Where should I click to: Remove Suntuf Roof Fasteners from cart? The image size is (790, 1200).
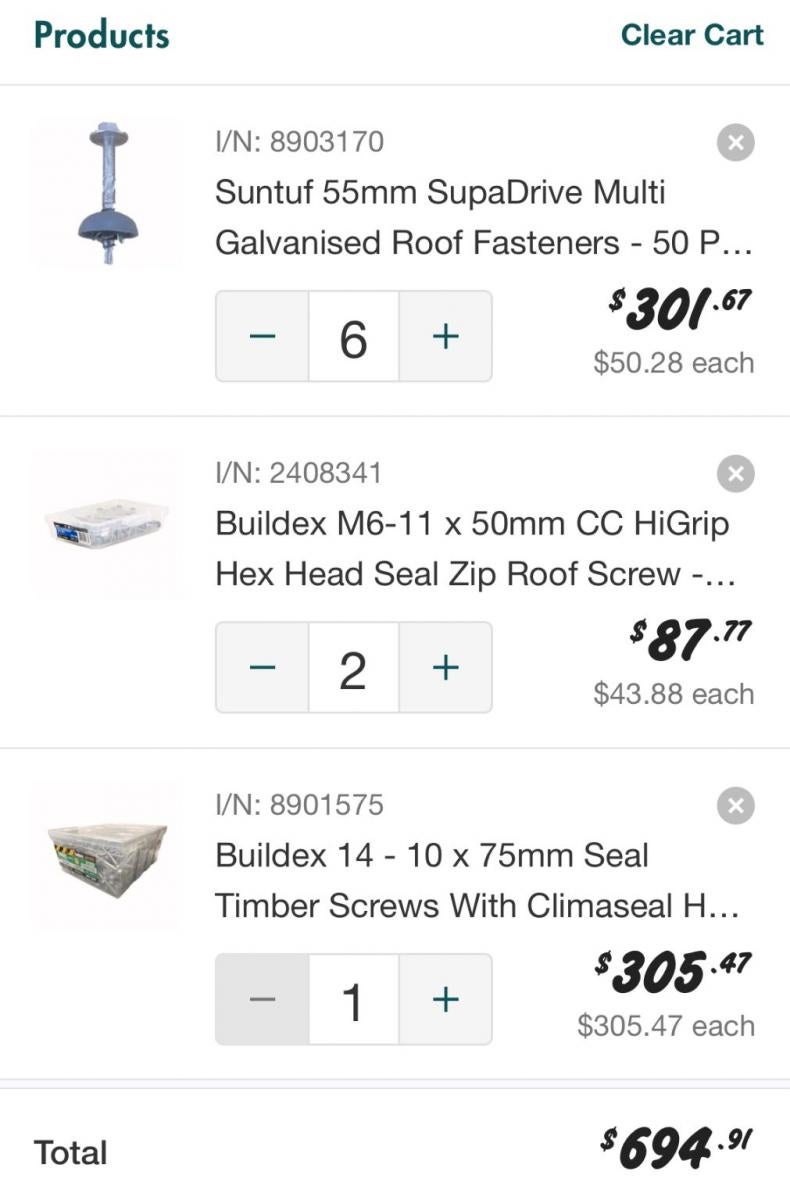735,143
